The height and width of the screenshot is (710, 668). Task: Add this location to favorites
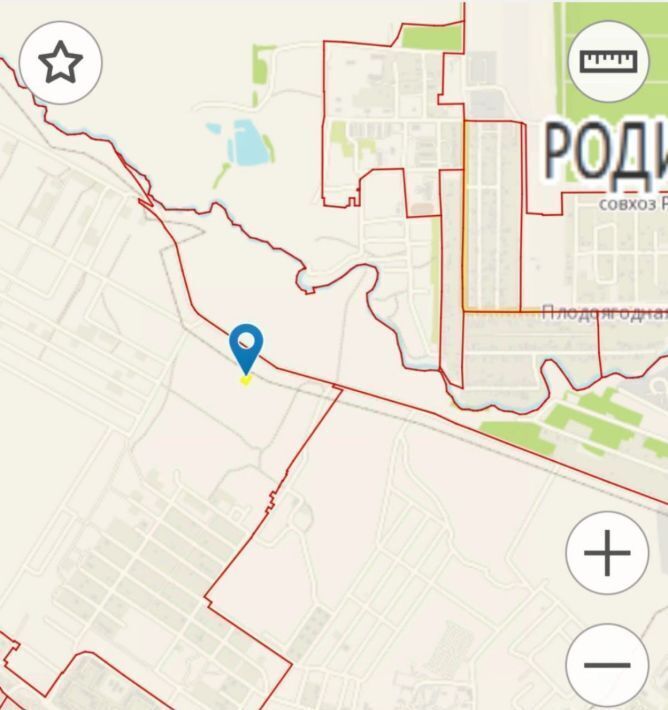click(x=60, y=63)
